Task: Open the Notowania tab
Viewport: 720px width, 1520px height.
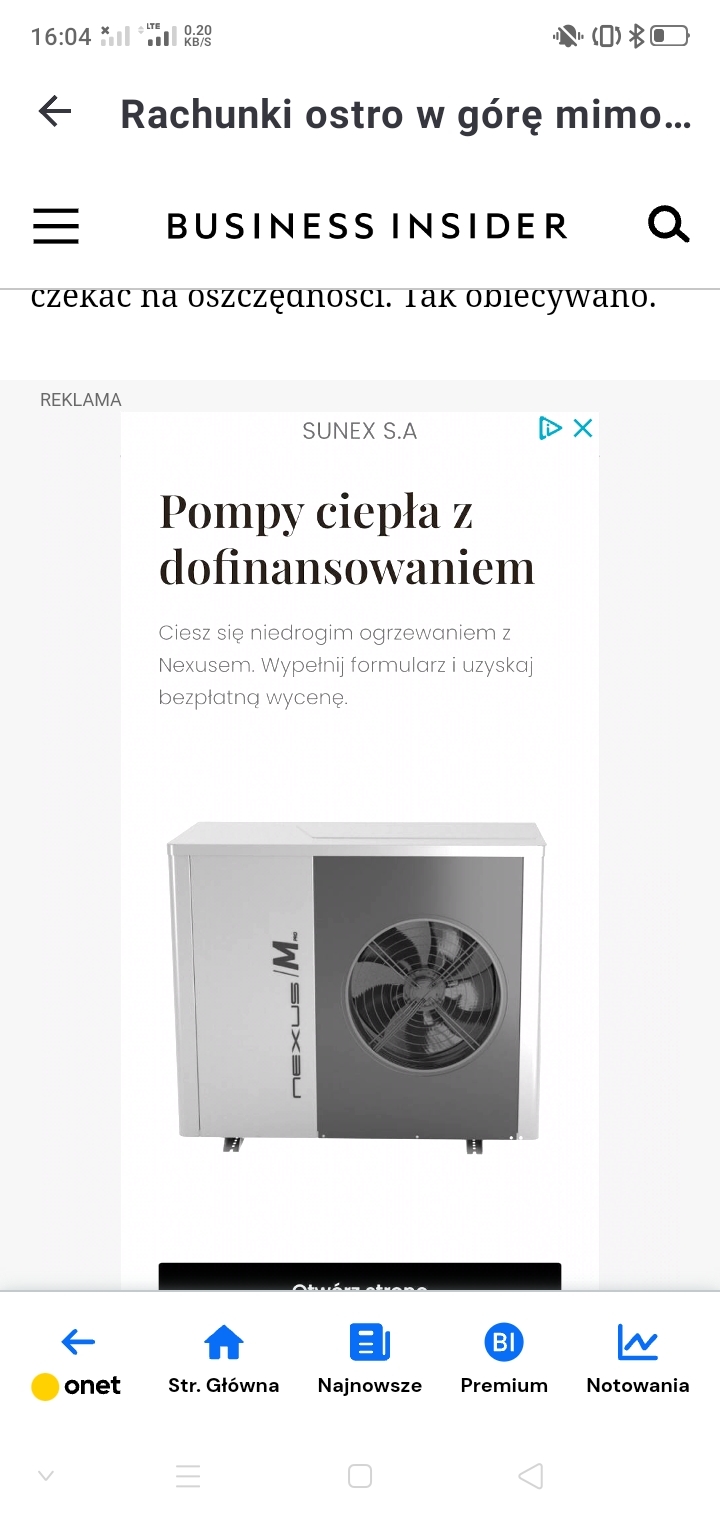Action: pyautogui.click(x=637, y=1358)
